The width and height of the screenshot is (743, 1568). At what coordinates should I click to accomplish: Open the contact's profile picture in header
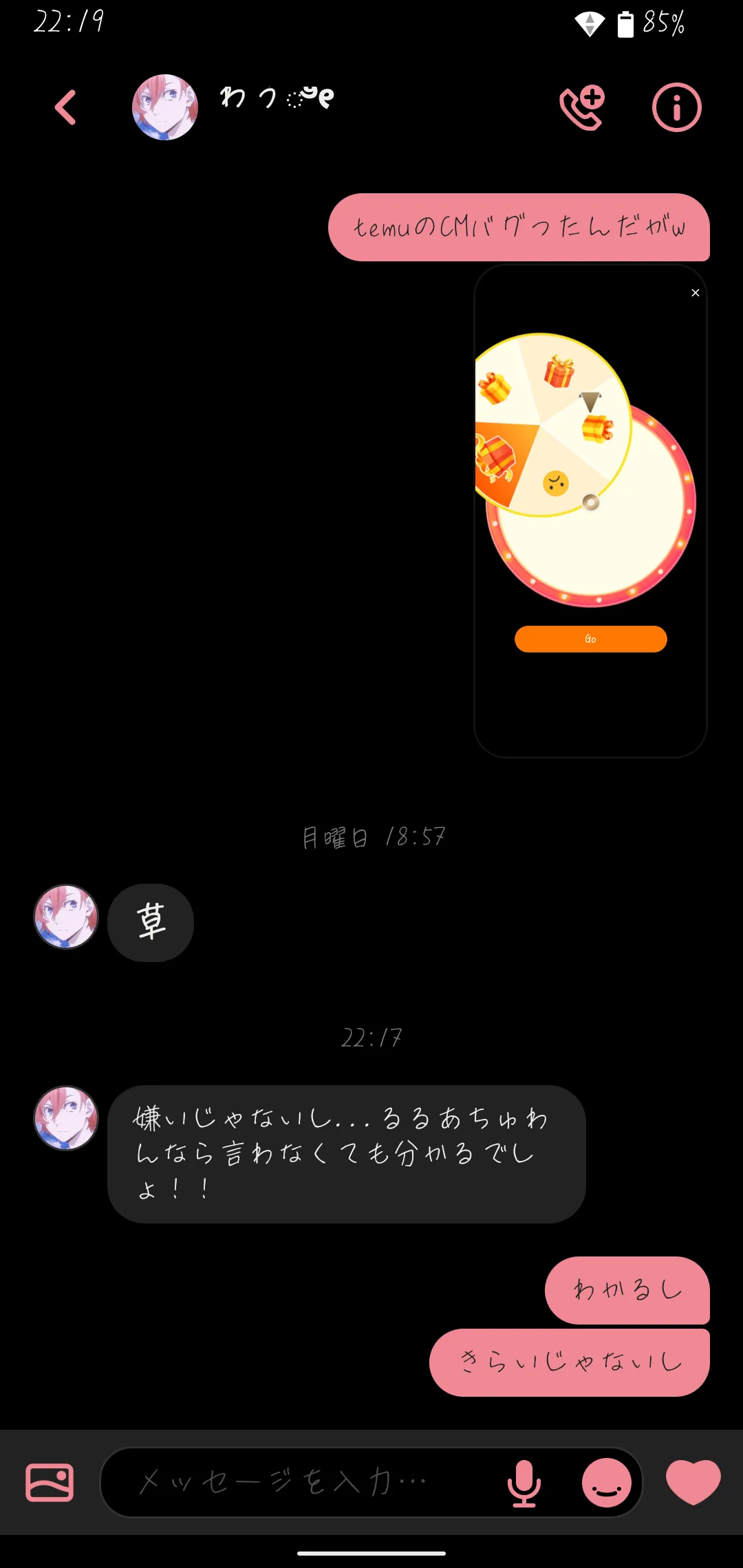click(x=165, y=107)
